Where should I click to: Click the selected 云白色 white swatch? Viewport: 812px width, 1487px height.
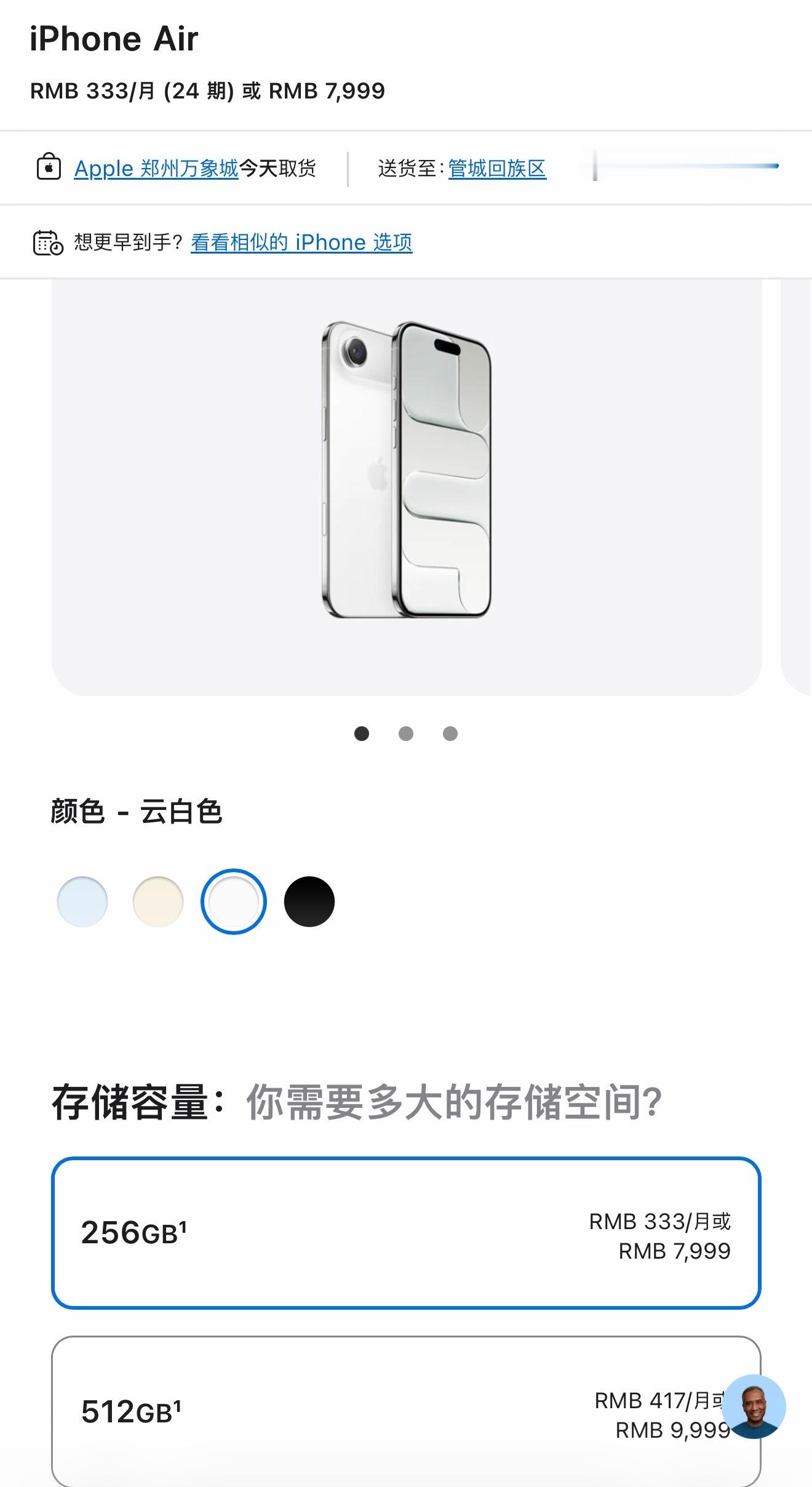[234, 901]
